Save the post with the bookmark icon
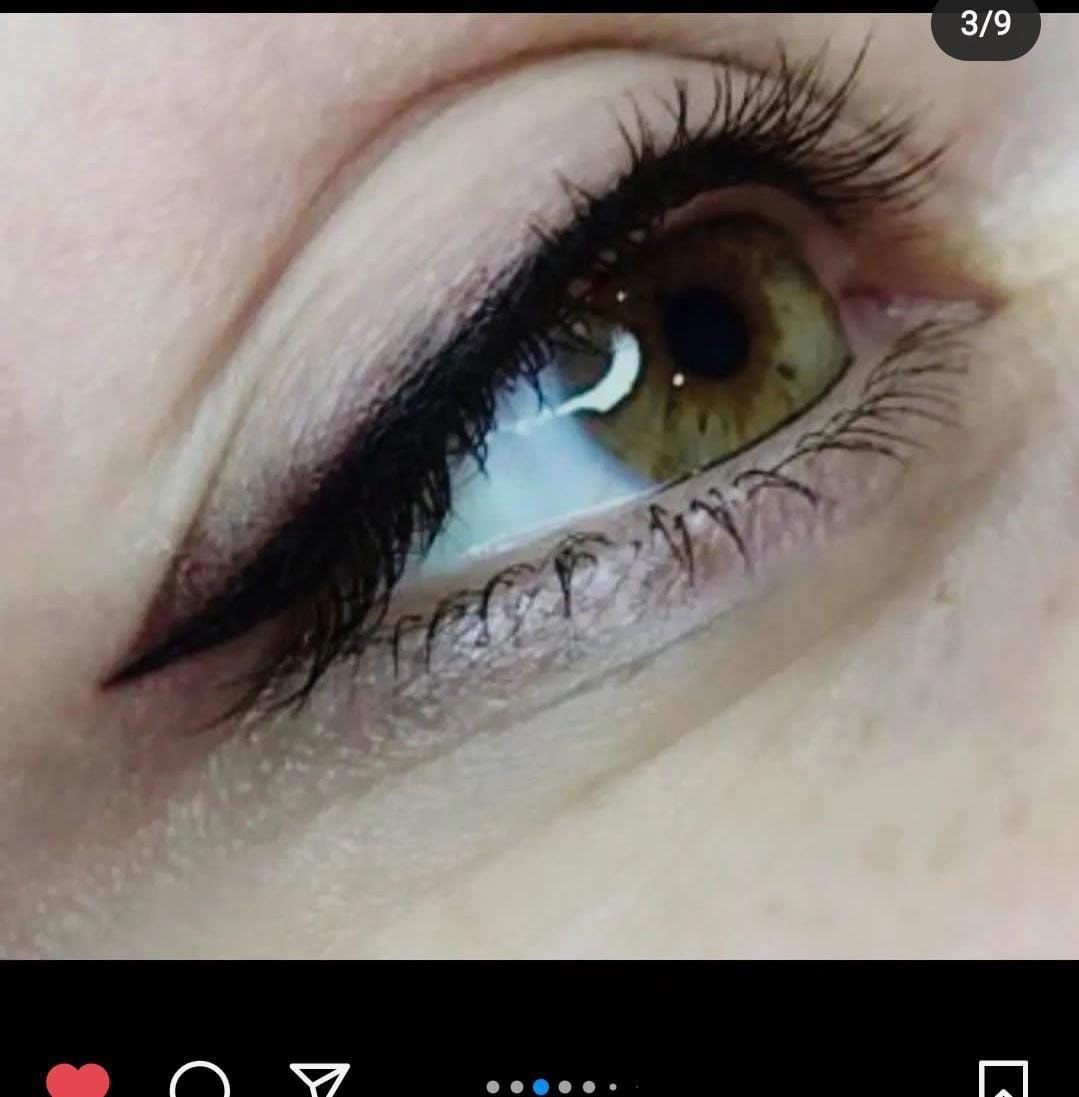 pos(1003,1082)
